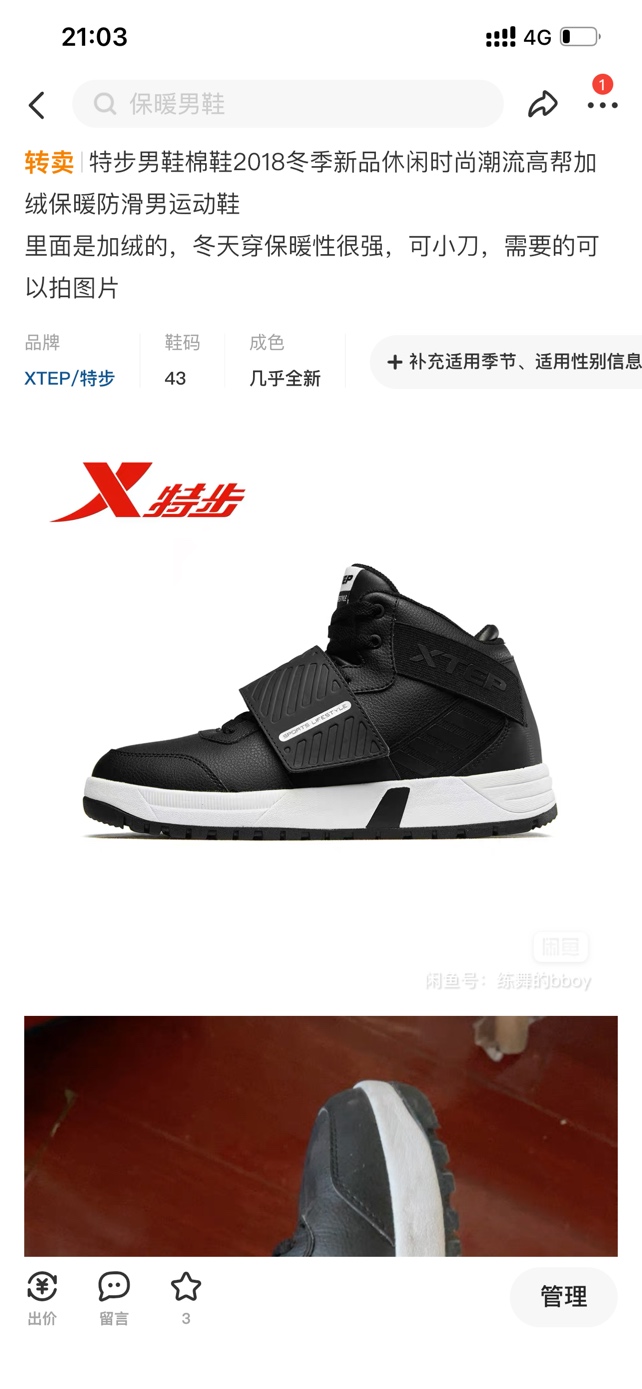Tap the 转卖 resell tag
642x1389 pixels.
tap(49, 162)
